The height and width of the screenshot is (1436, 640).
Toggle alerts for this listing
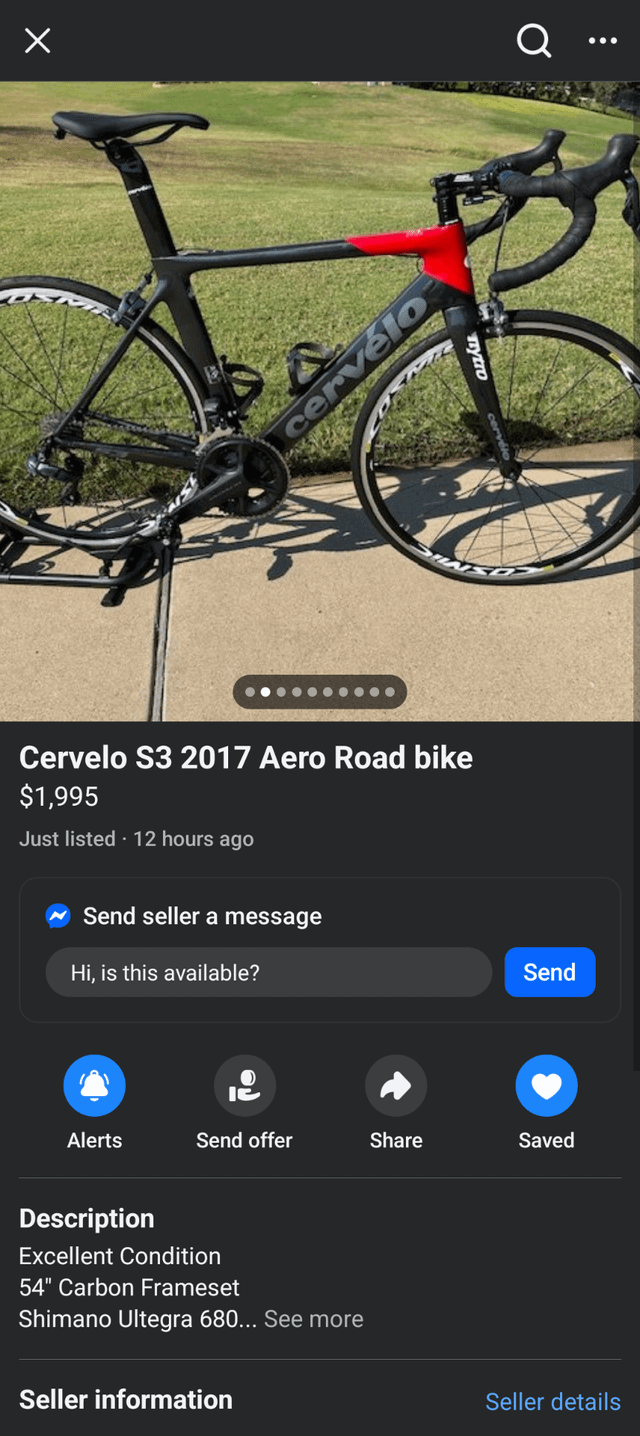[x=95, y=1086]
